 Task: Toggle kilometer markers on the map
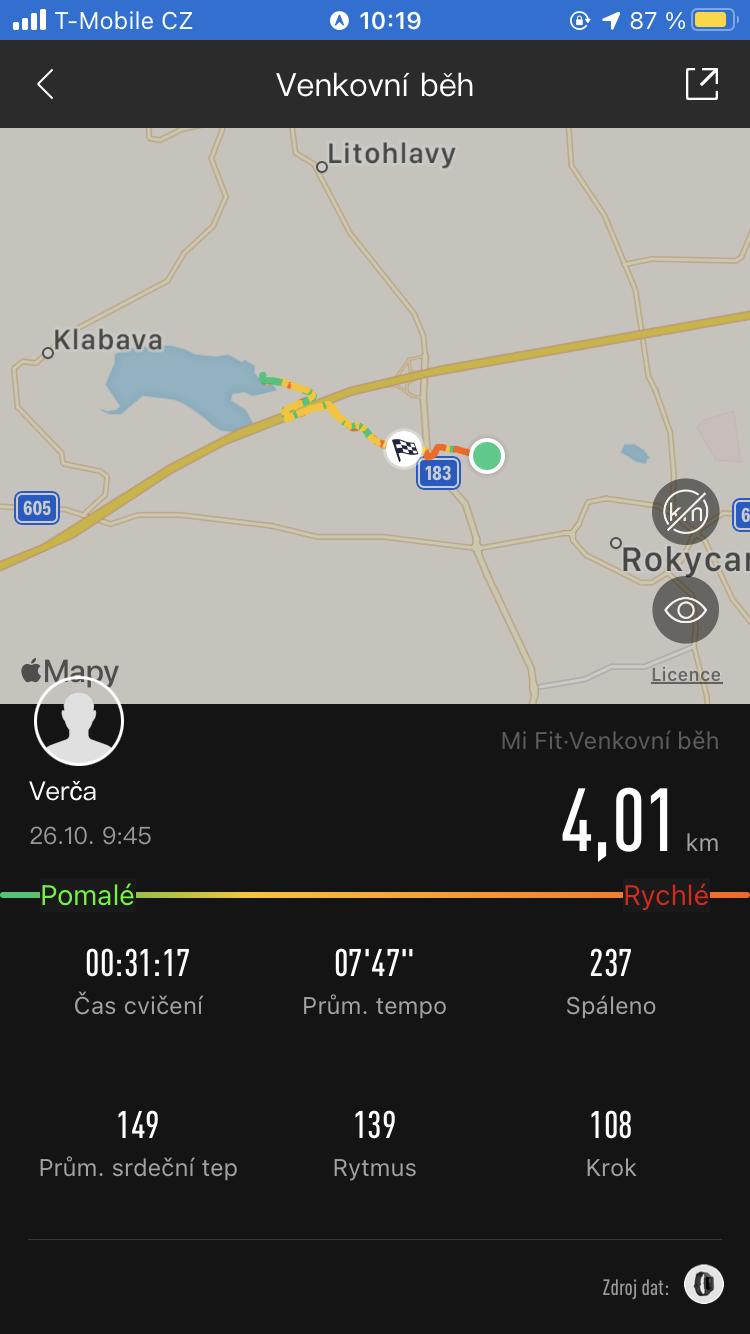685,512
